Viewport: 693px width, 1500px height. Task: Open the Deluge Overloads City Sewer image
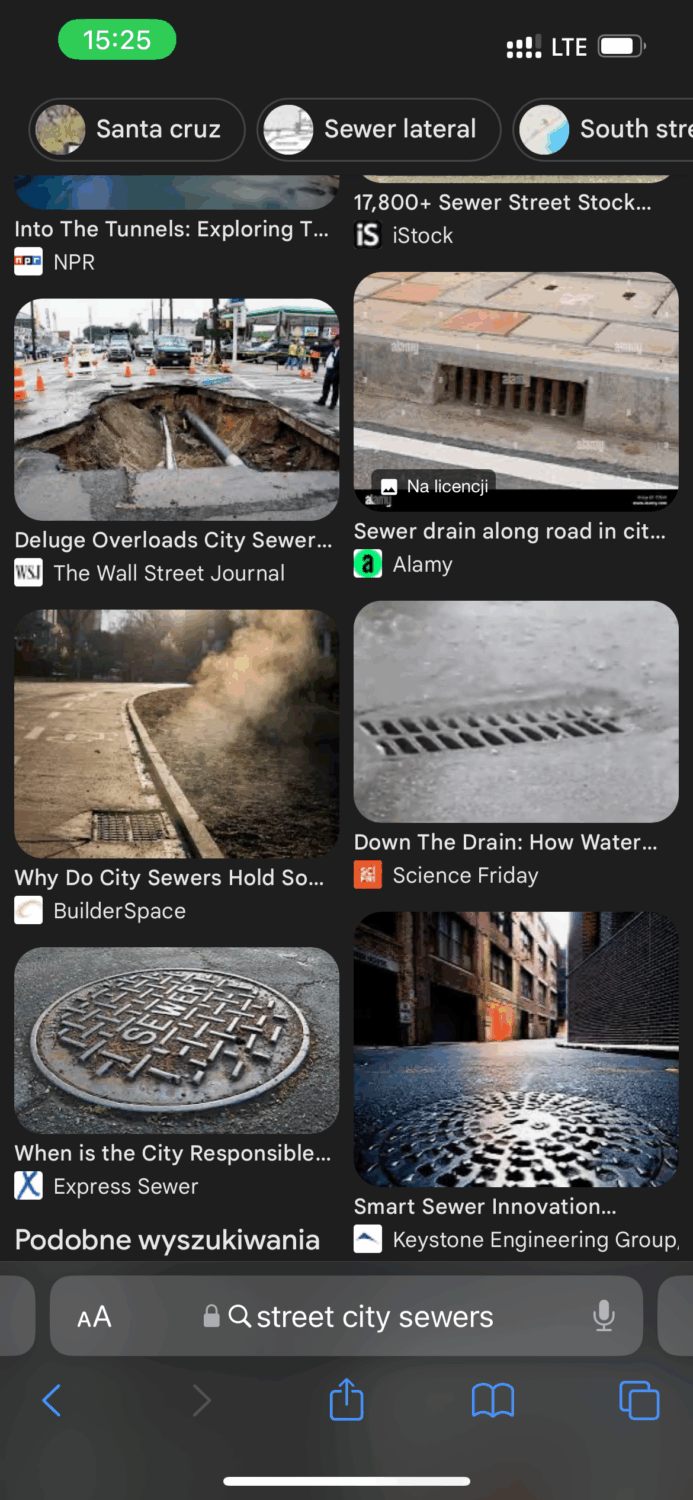176,409
